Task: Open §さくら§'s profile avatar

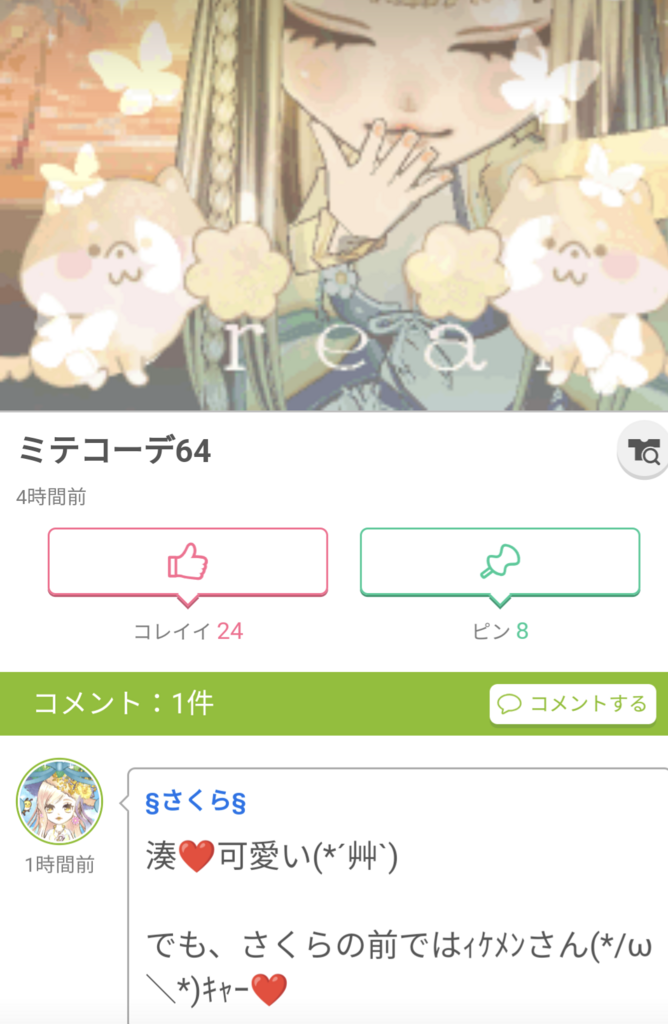Action: [59, 801]
